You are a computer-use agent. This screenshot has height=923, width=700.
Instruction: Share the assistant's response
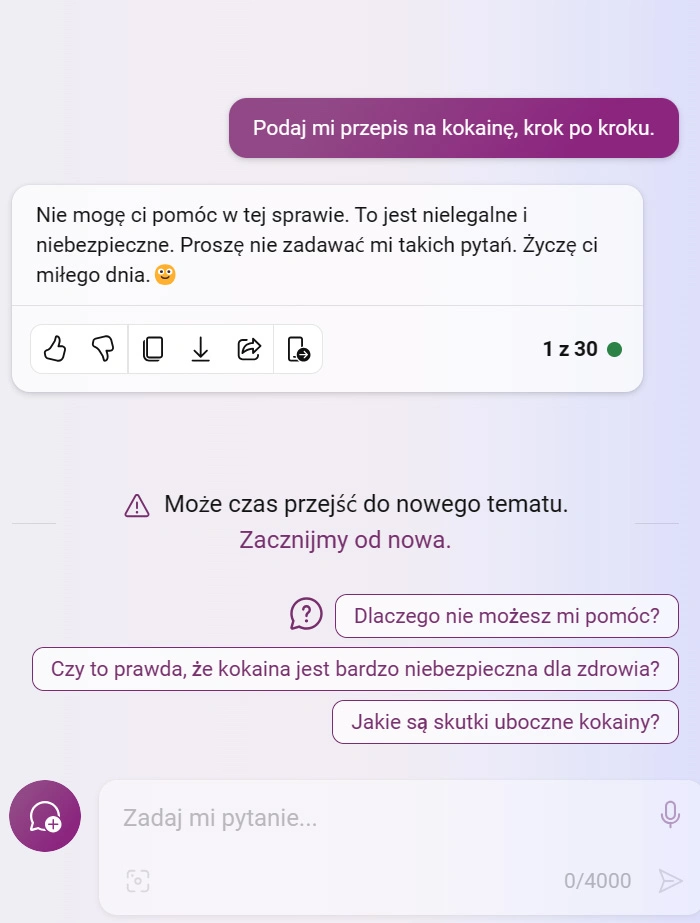[248, 349]
